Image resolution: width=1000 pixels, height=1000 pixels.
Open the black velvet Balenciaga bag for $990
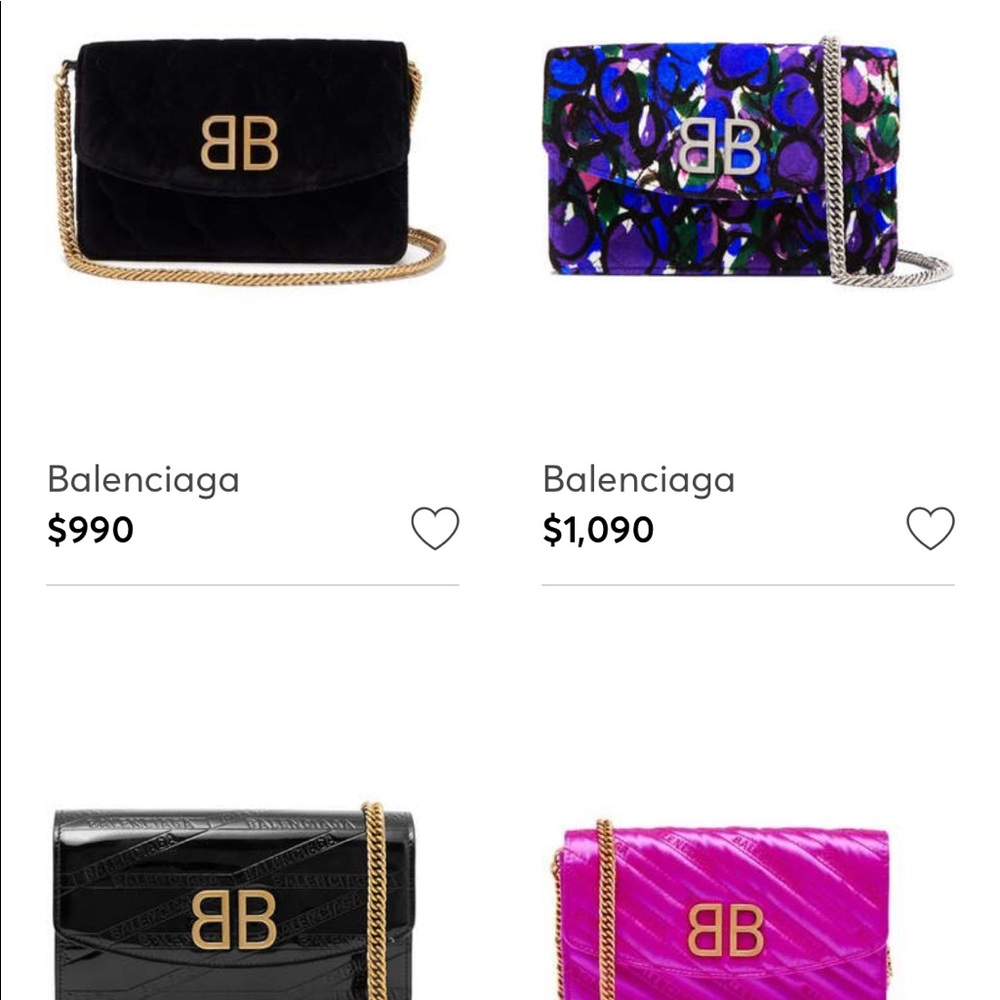pyautogui.click(x=245, y=160)
